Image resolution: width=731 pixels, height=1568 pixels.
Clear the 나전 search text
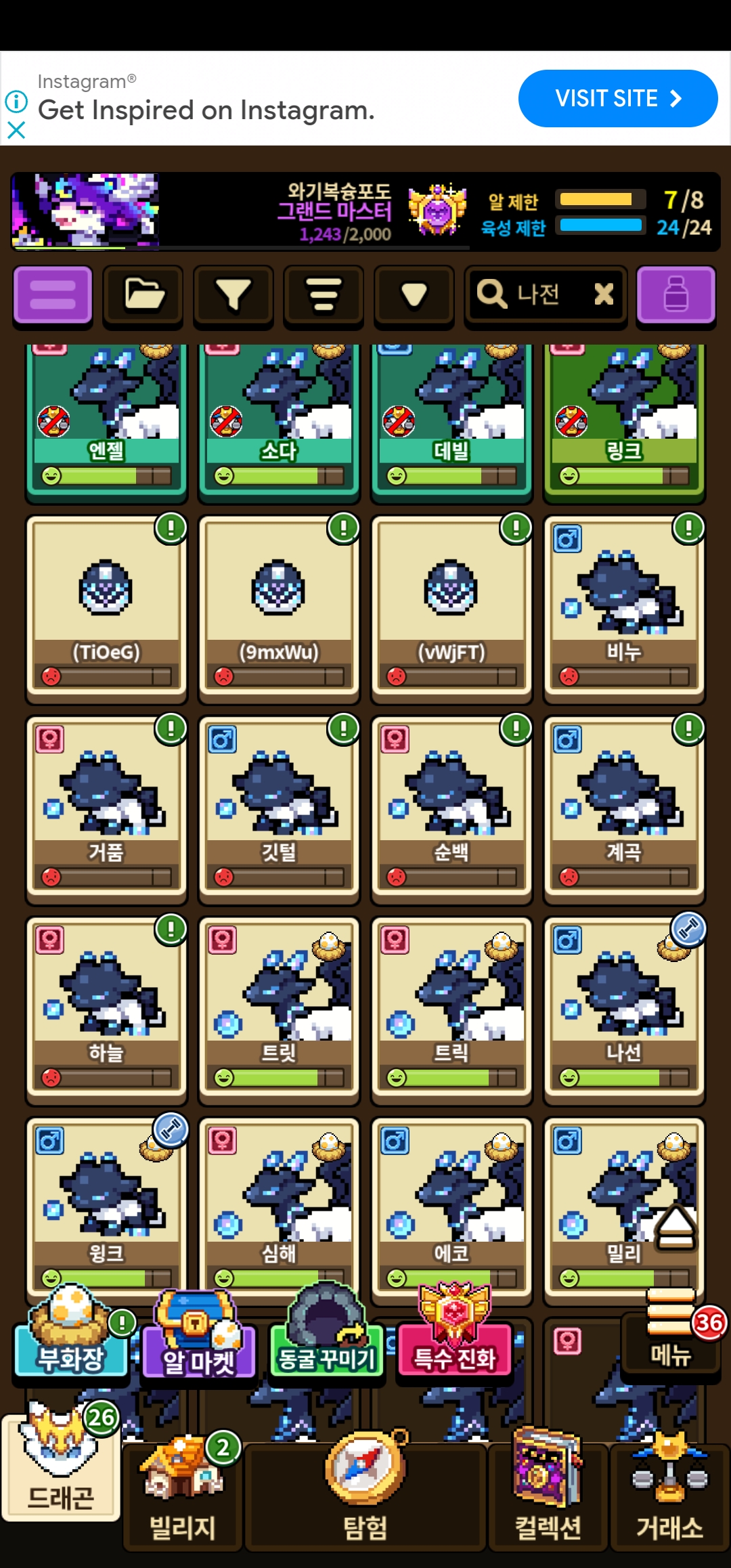click(x=603, y=294)
